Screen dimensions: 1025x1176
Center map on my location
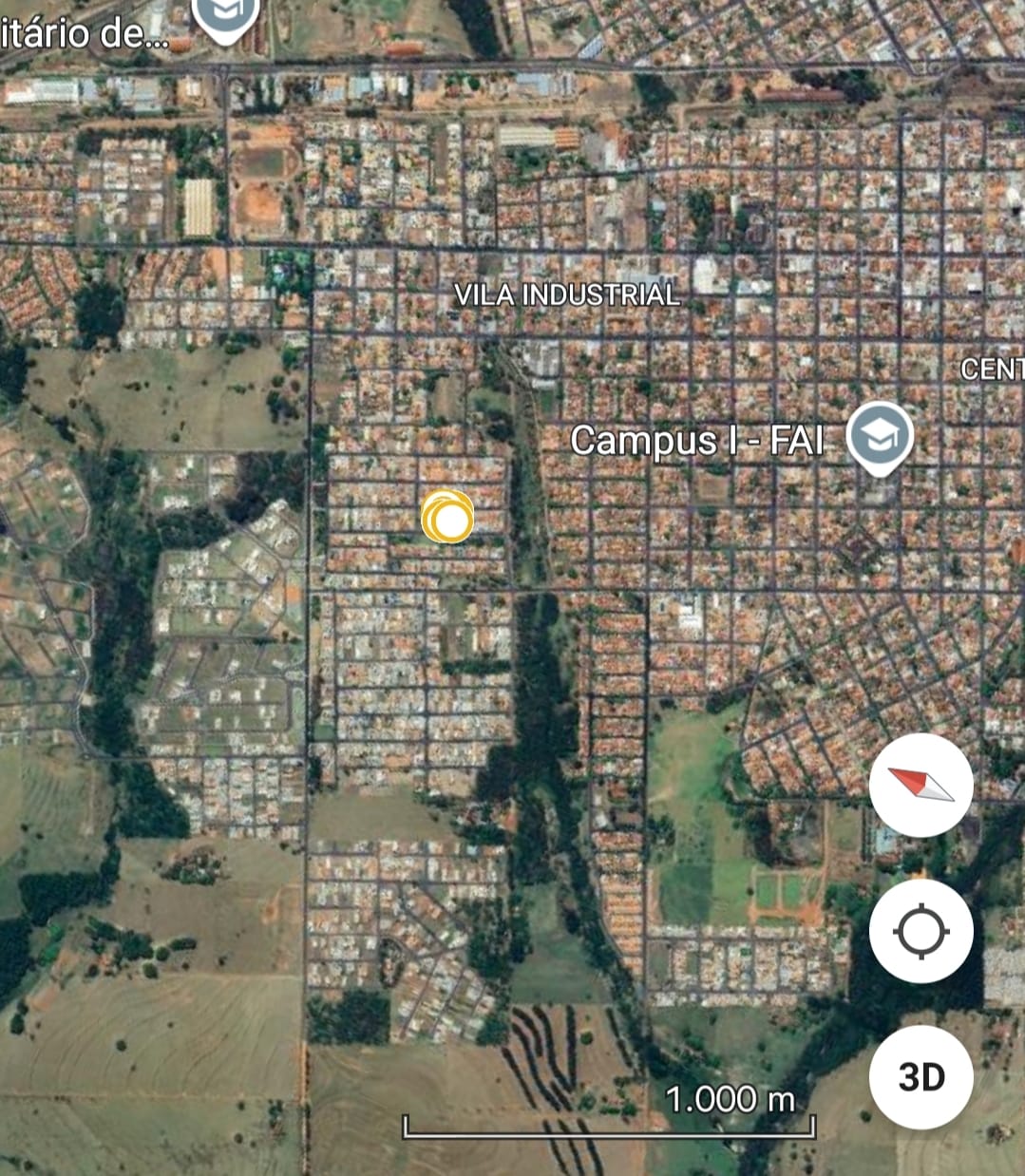pos(921,931)
